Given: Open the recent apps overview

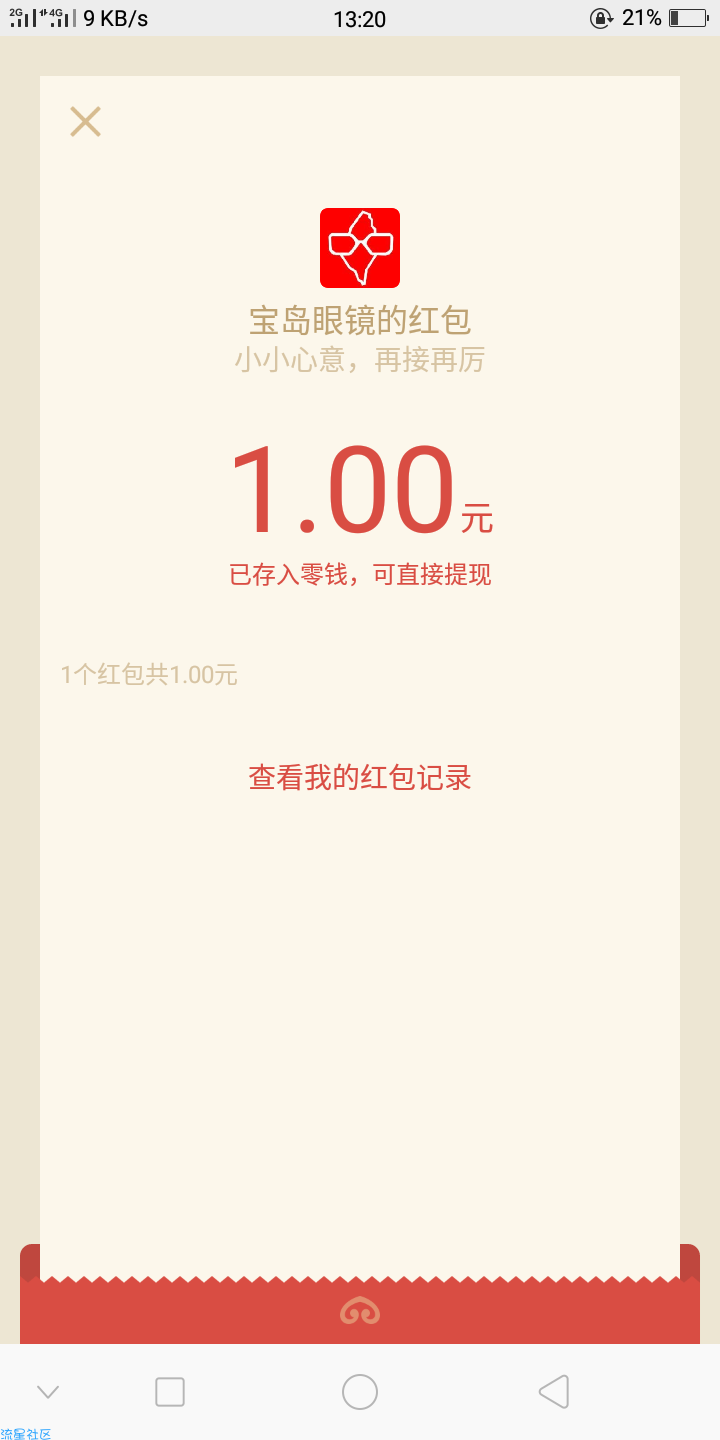Looking at the screenshot, I should click(x=170, y=1392).
